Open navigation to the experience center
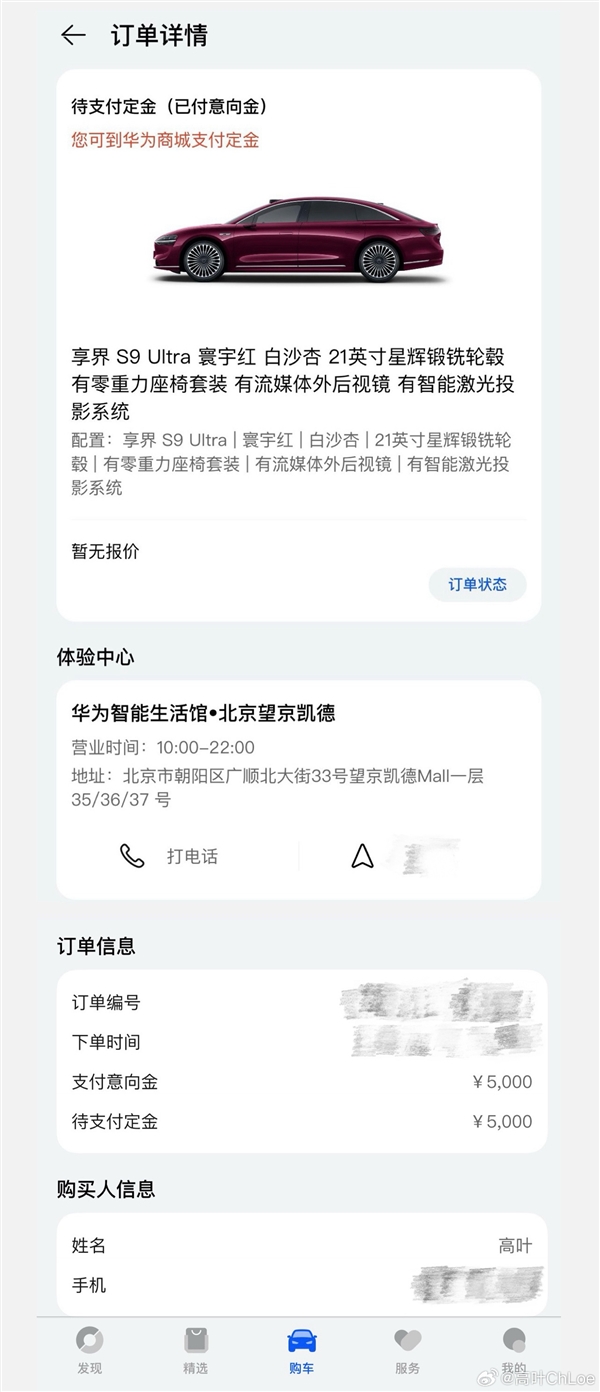Screen dimensions: 600x1392 point(363,856)
